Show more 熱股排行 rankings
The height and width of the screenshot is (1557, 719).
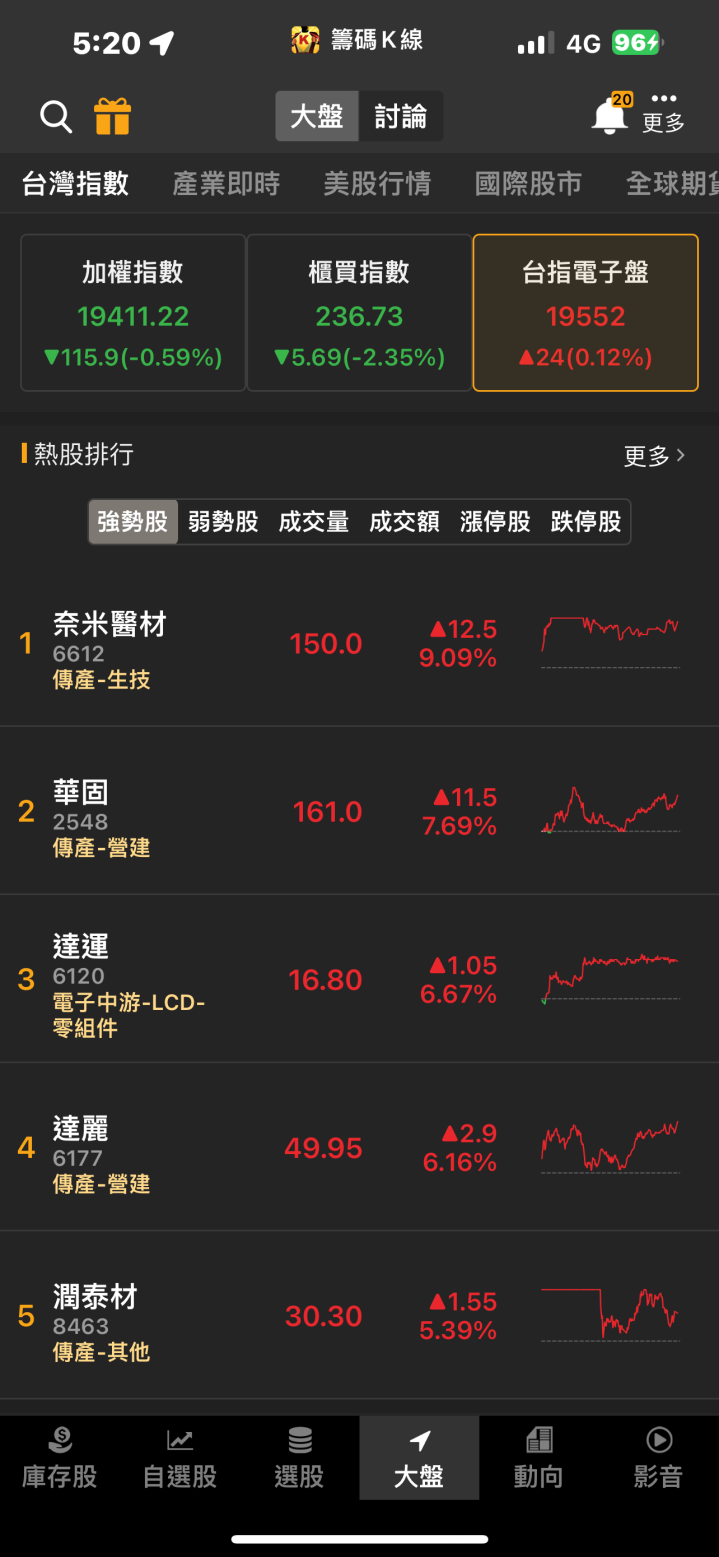[655, 456]
